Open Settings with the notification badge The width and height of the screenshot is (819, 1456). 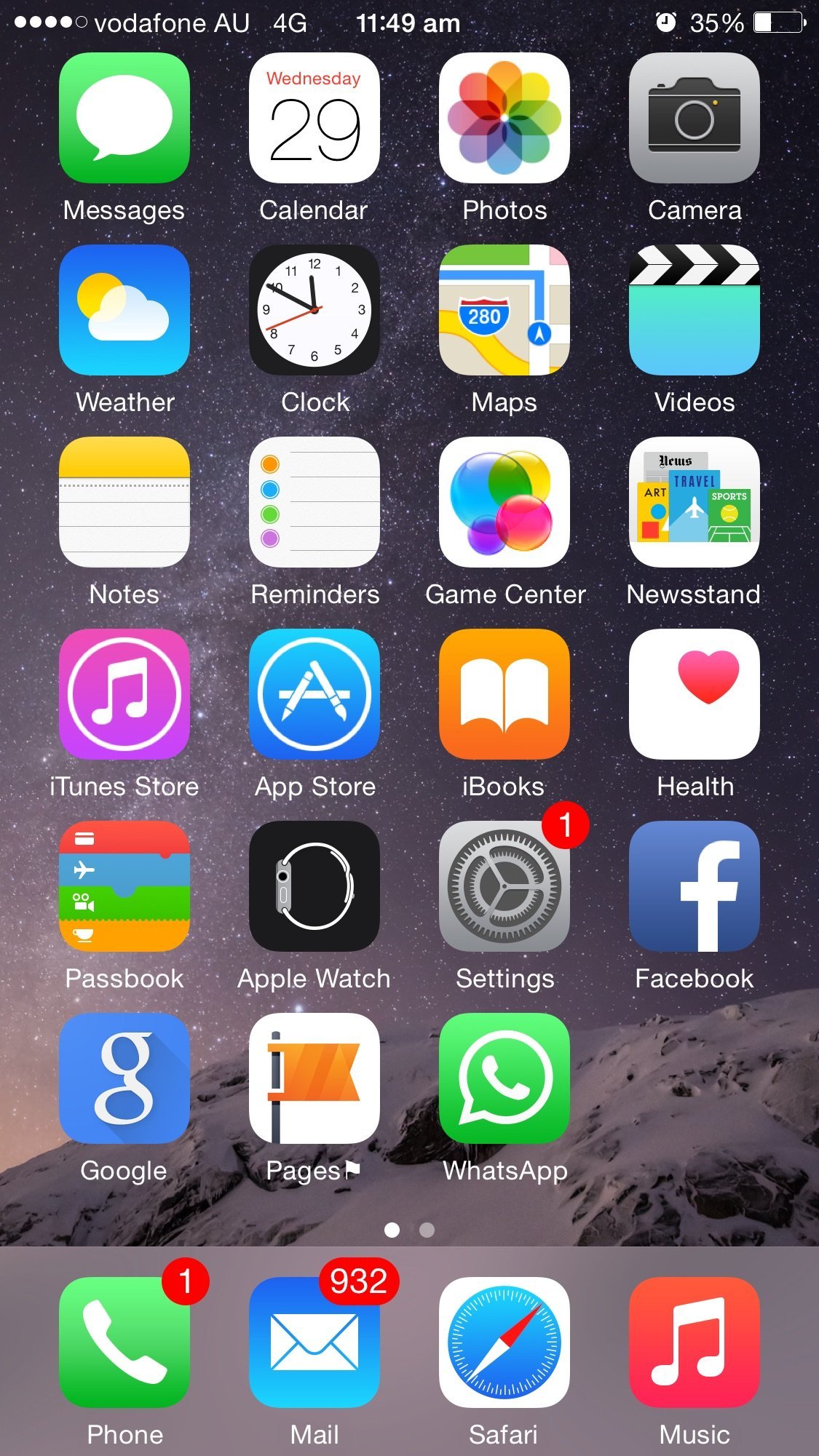click(504, 886)
